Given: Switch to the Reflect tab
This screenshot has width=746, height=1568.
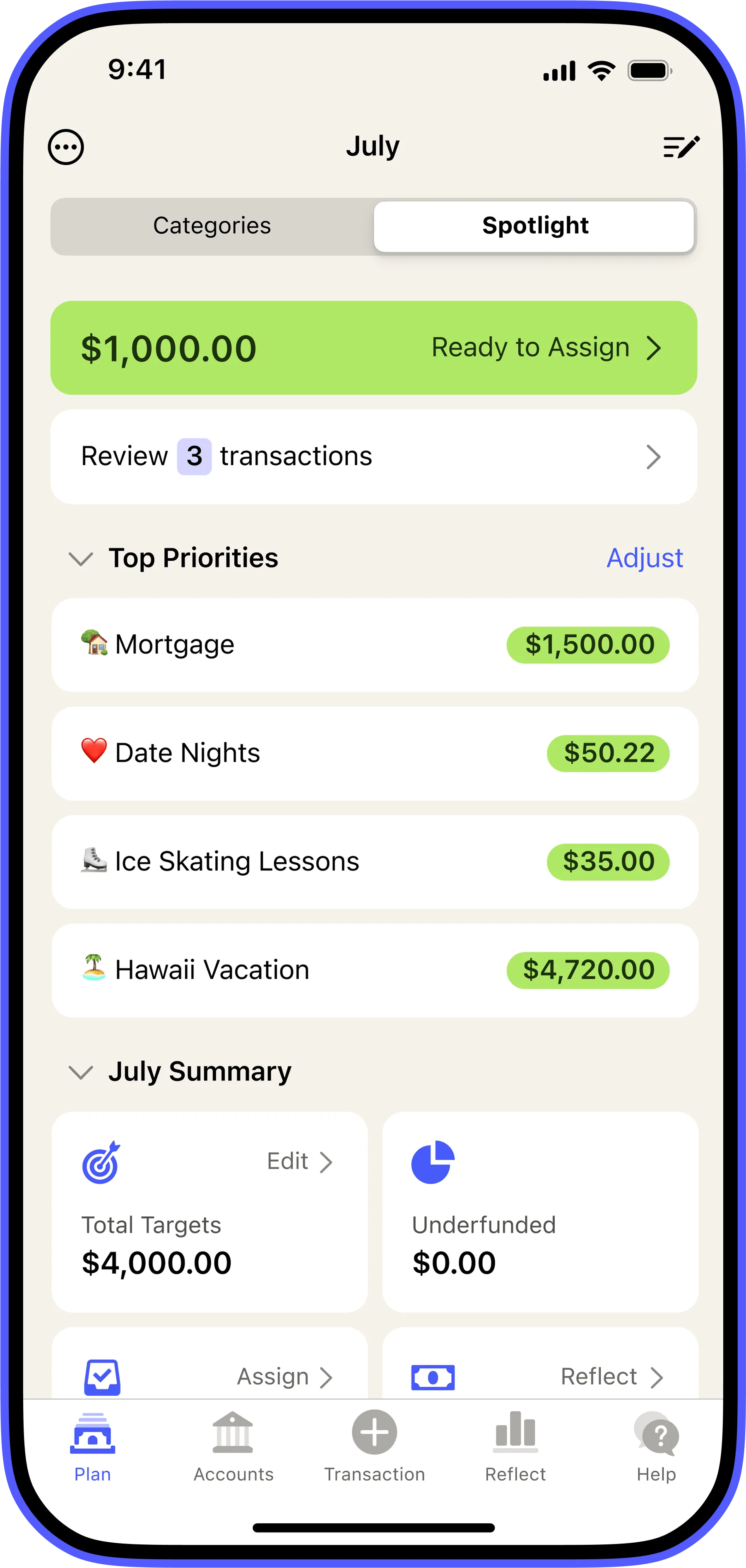Looking at the screenshot, I should point(515,1446).
